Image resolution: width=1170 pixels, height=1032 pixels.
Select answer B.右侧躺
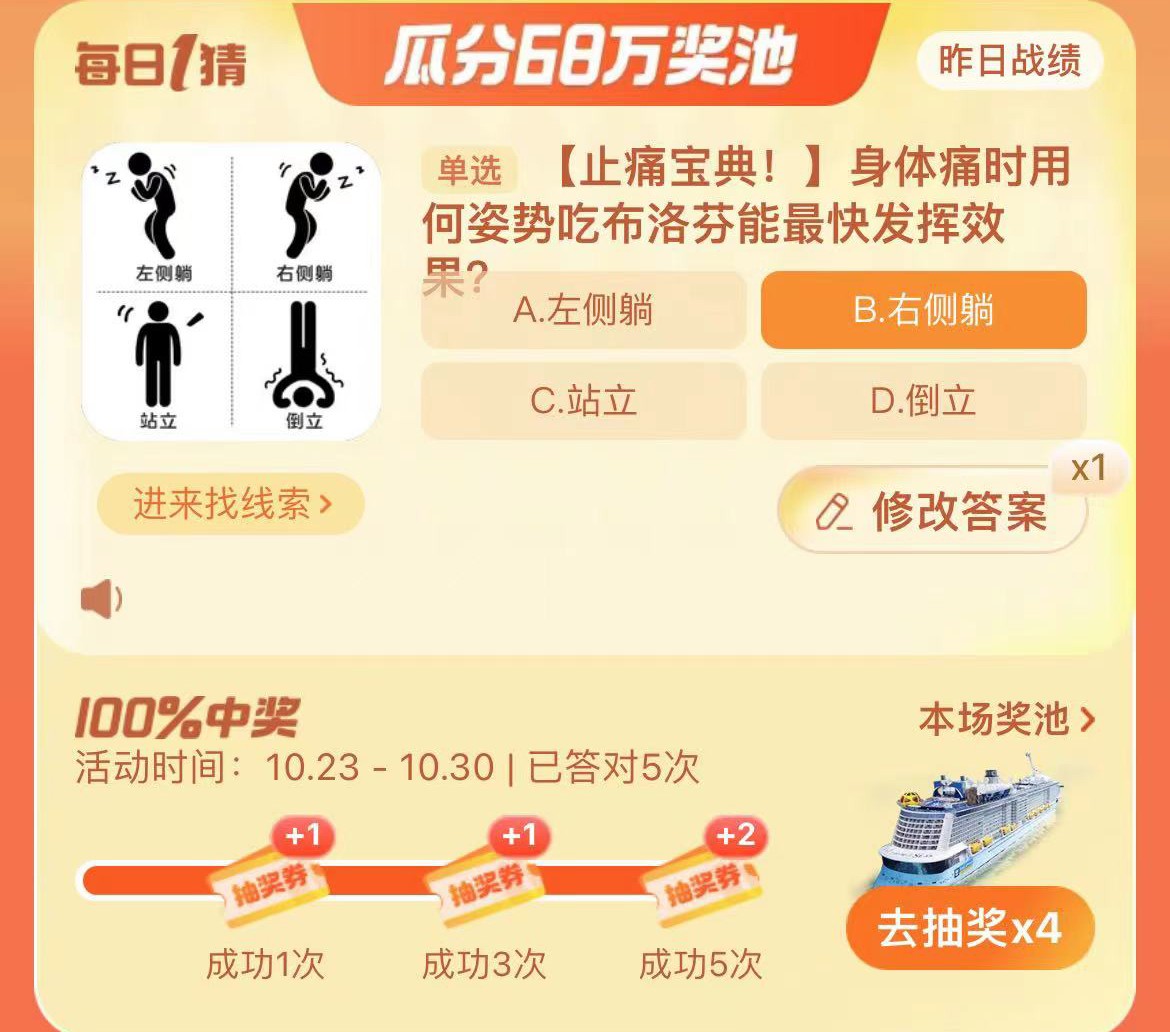click(923, 310)
